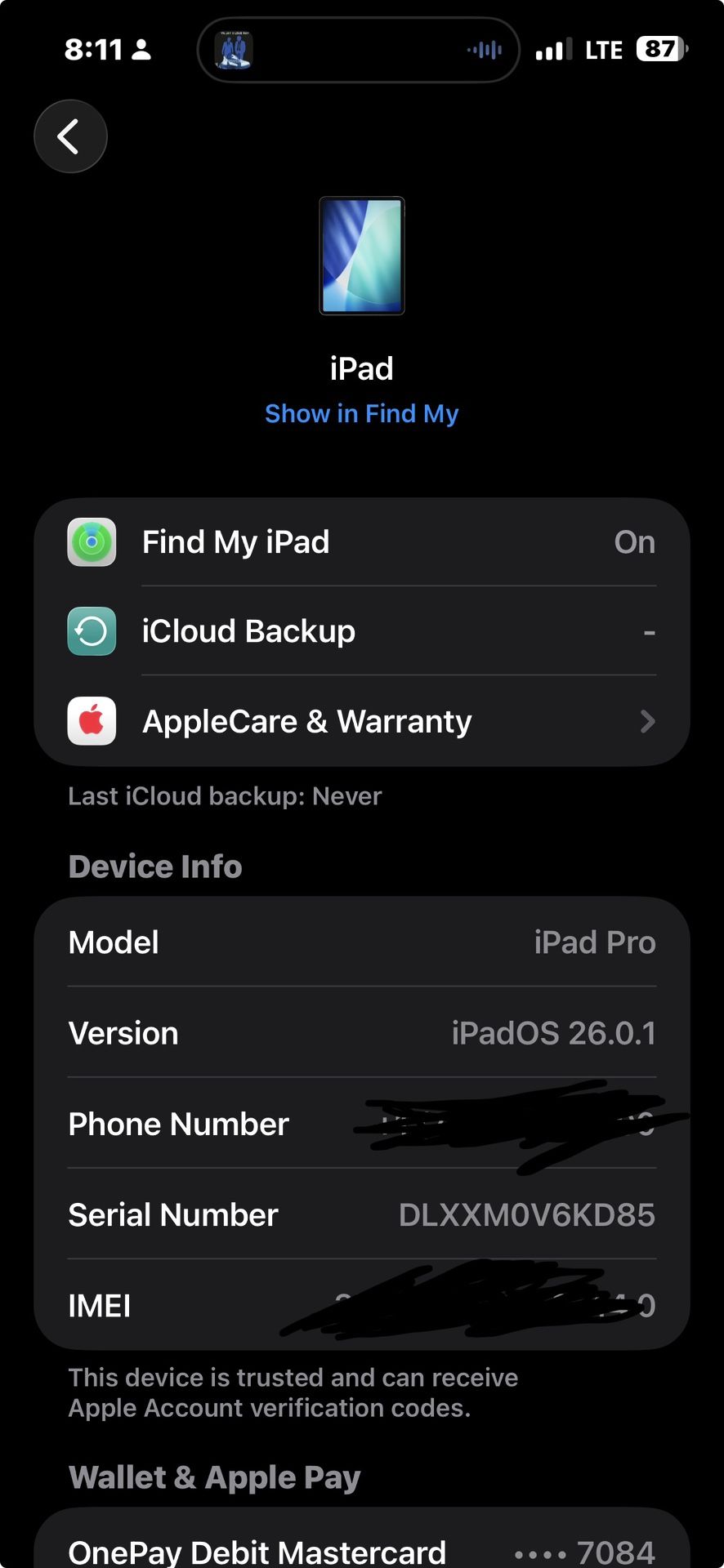Select the Wallet & Apple Pay section
724x1568 pixels.
[214, 1476]
